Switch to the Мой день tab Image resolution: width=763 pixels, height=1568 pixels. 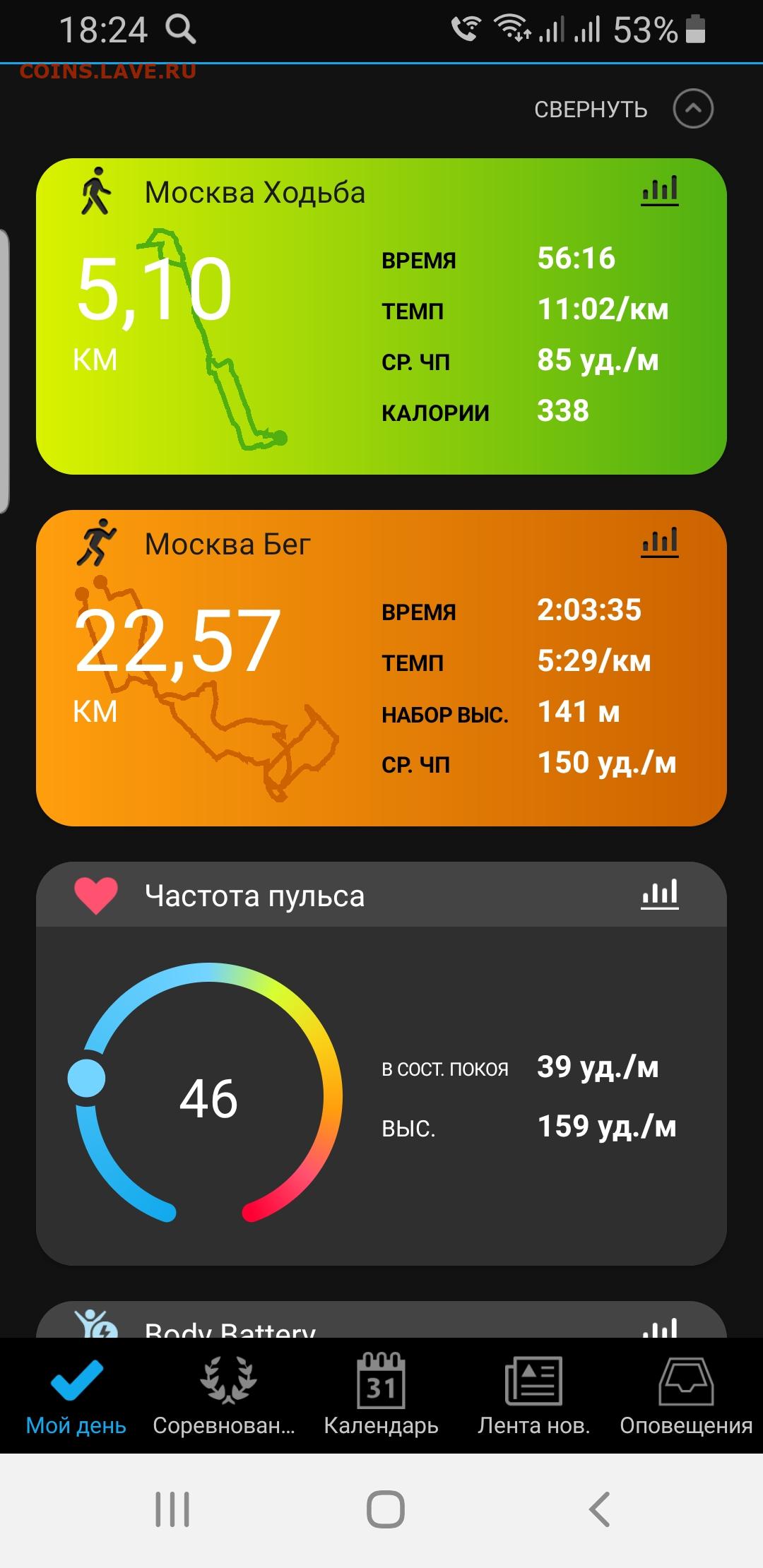76,1395
